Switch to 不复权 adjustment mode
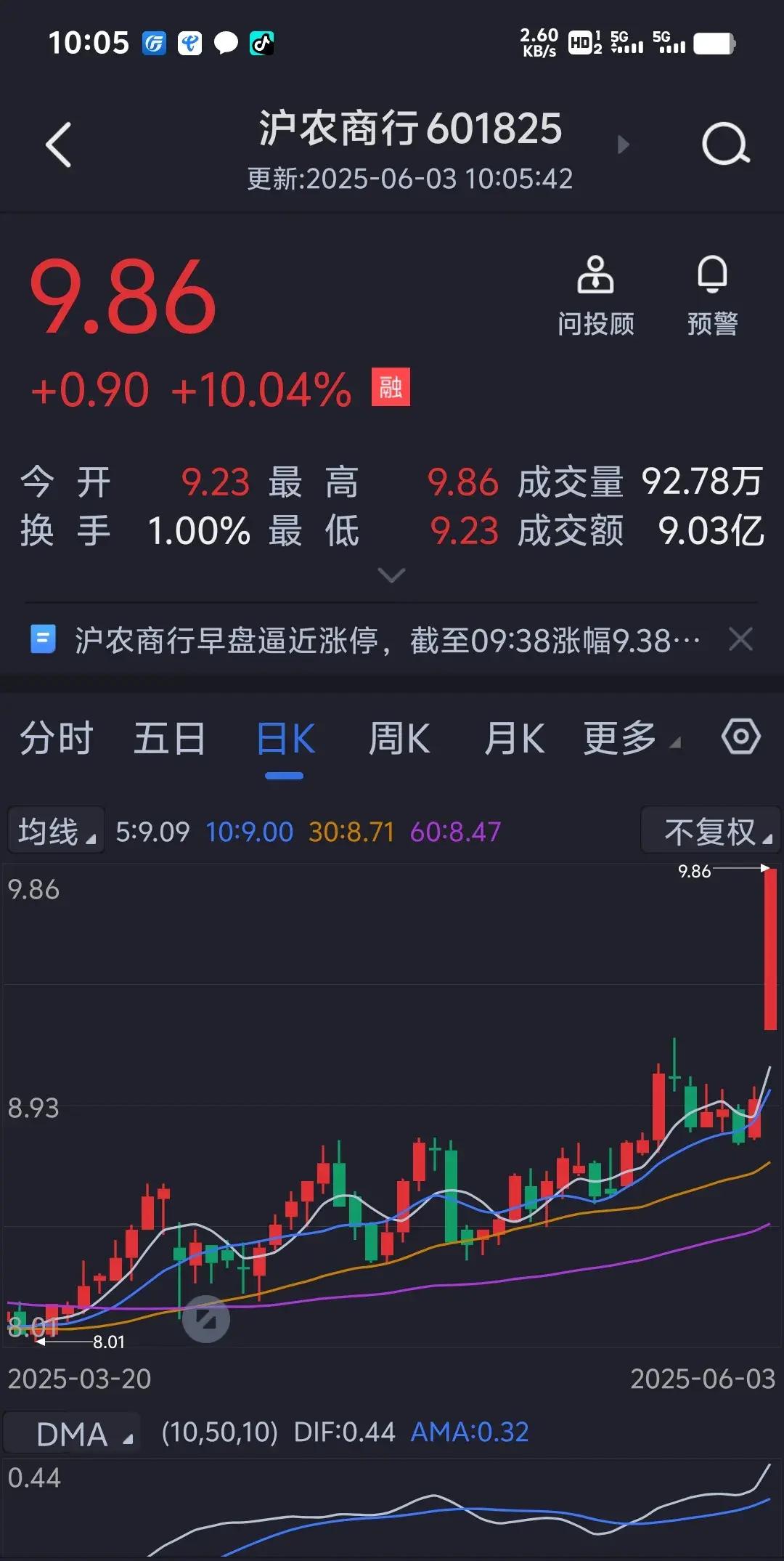This screenshot has height=1561, width=784. point(709,830)
